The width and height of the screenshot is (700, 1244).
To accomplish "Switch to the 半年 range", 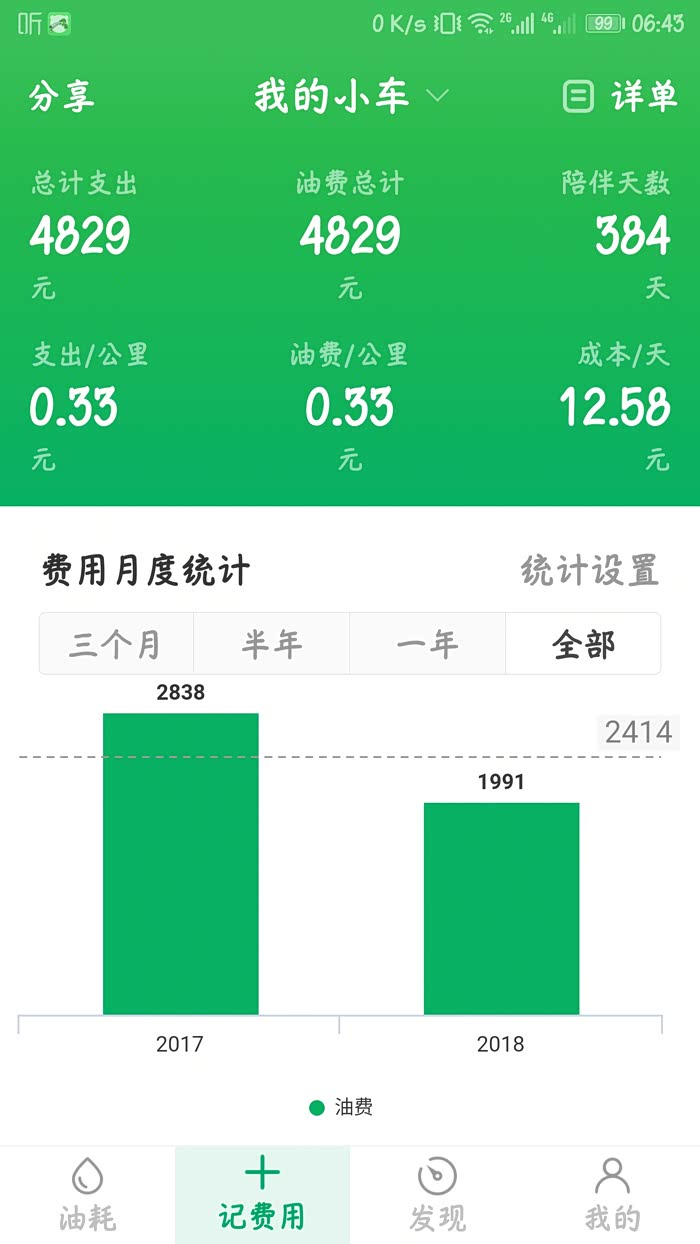I will [272, 644].
